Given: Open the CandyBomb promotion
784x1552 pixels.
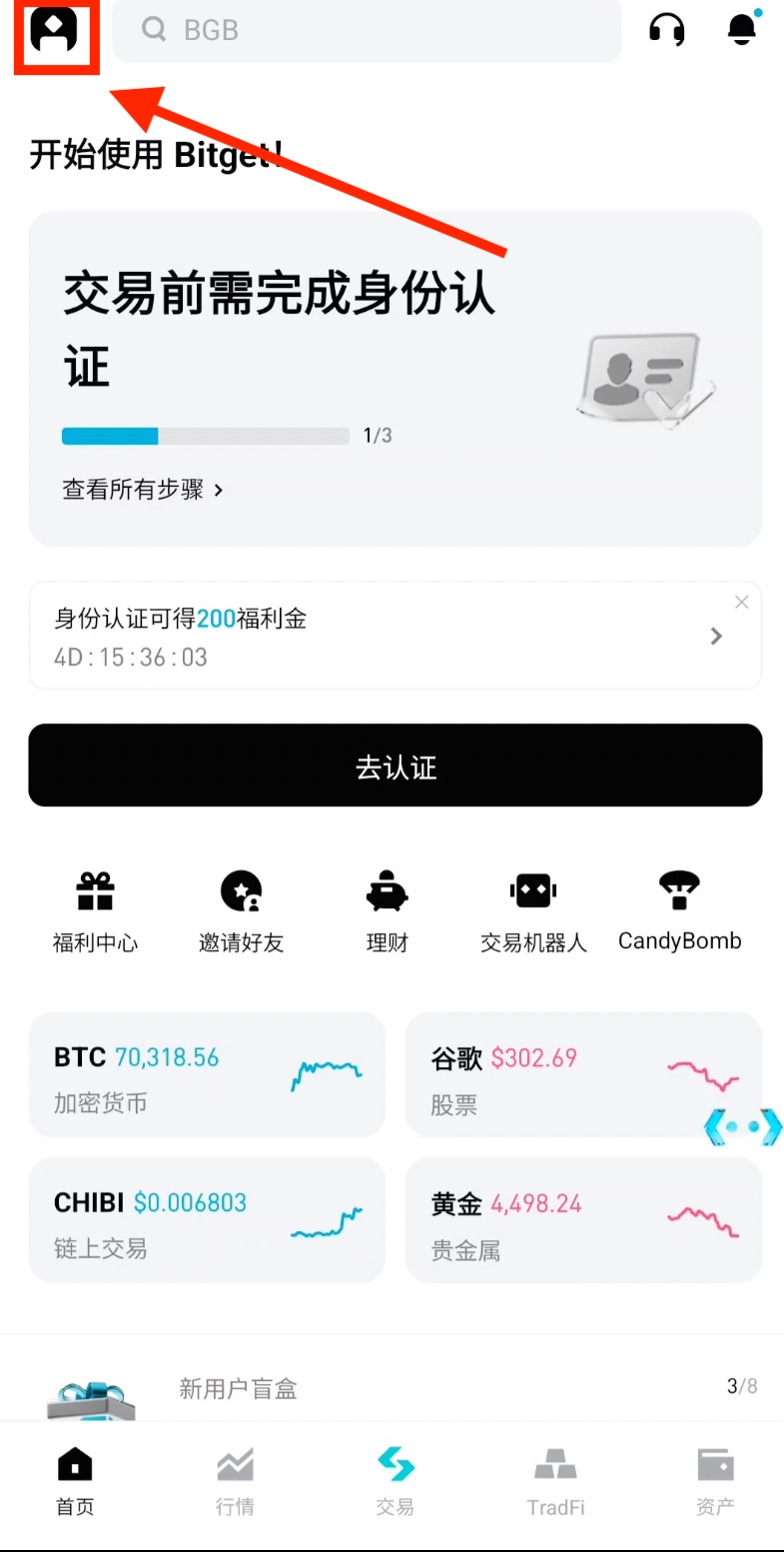Looking at the screenshot, I should (679, 909).
